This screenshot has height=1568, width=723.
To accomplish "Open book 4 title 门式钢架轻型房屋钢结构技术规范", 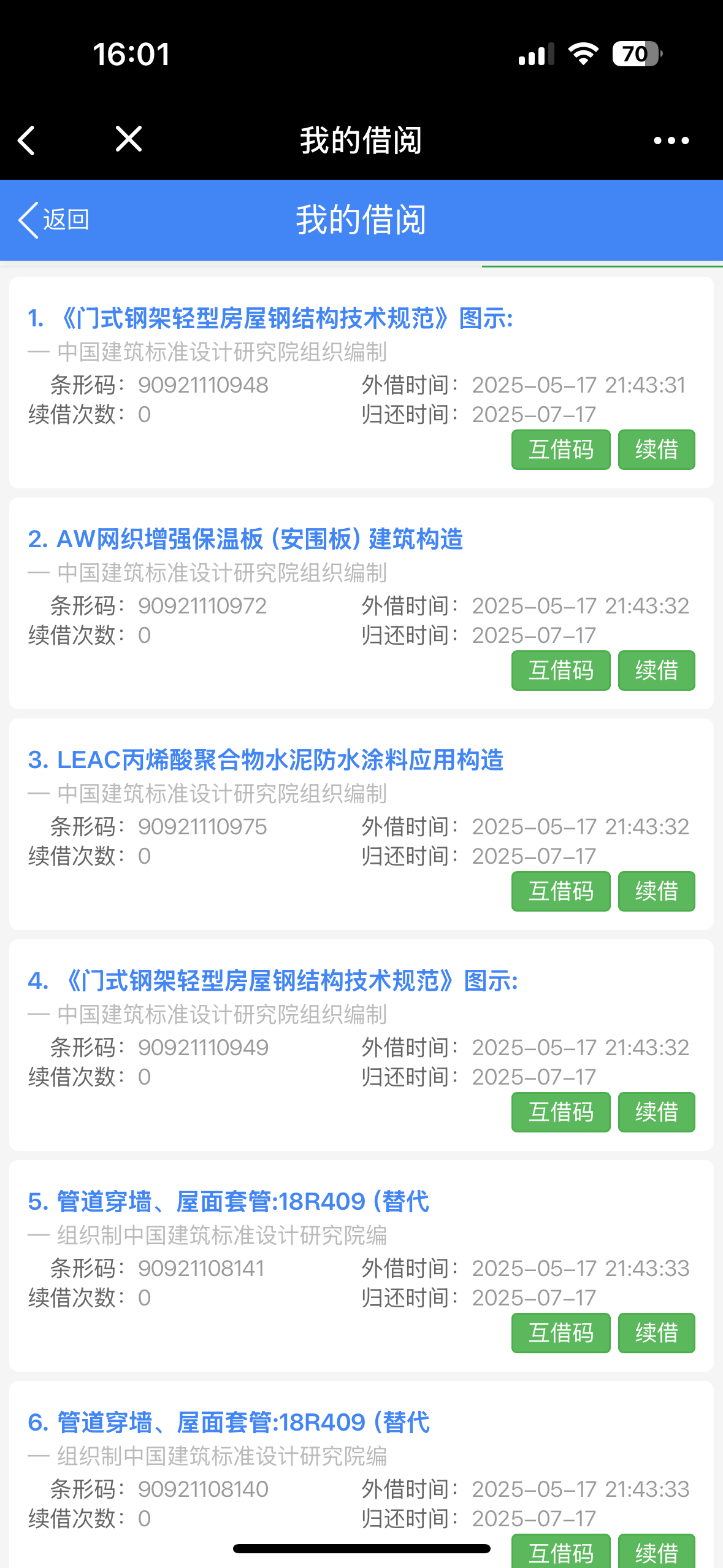I will pos(272,981).
